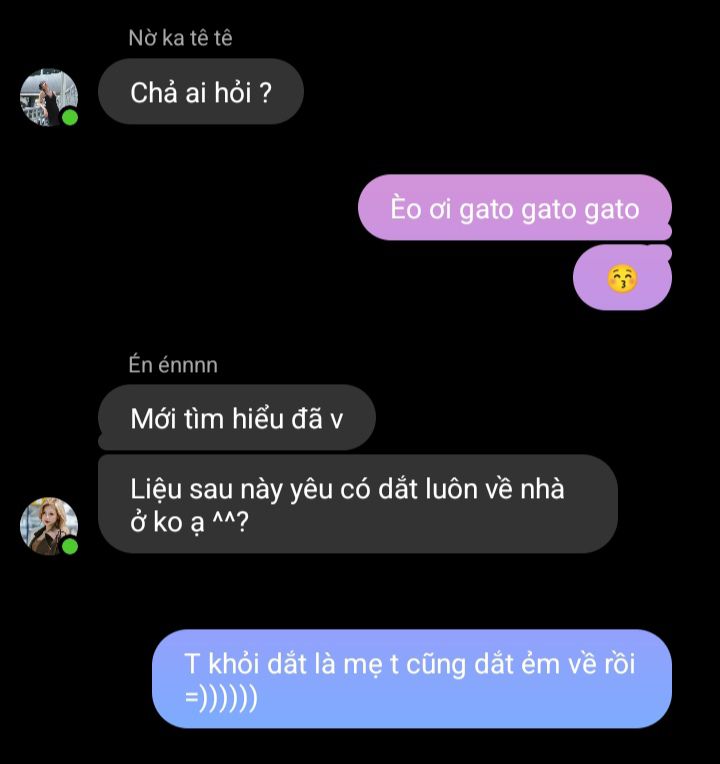The image size is (720, 764).
Task: Open the avatar next to "Liệu sau này yêu" message
Action: pos(49,525)
